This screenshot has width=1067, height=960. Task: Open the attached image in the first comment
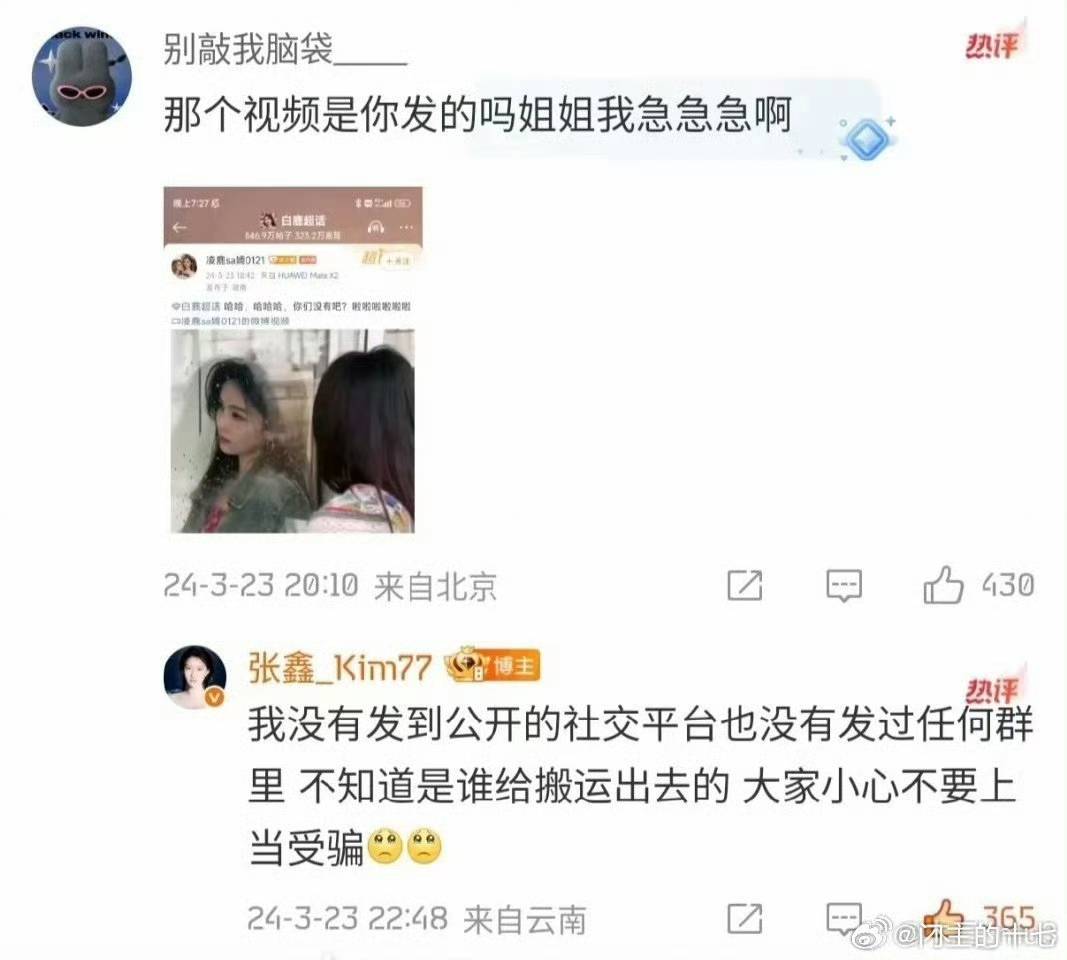tap(294, 360)
